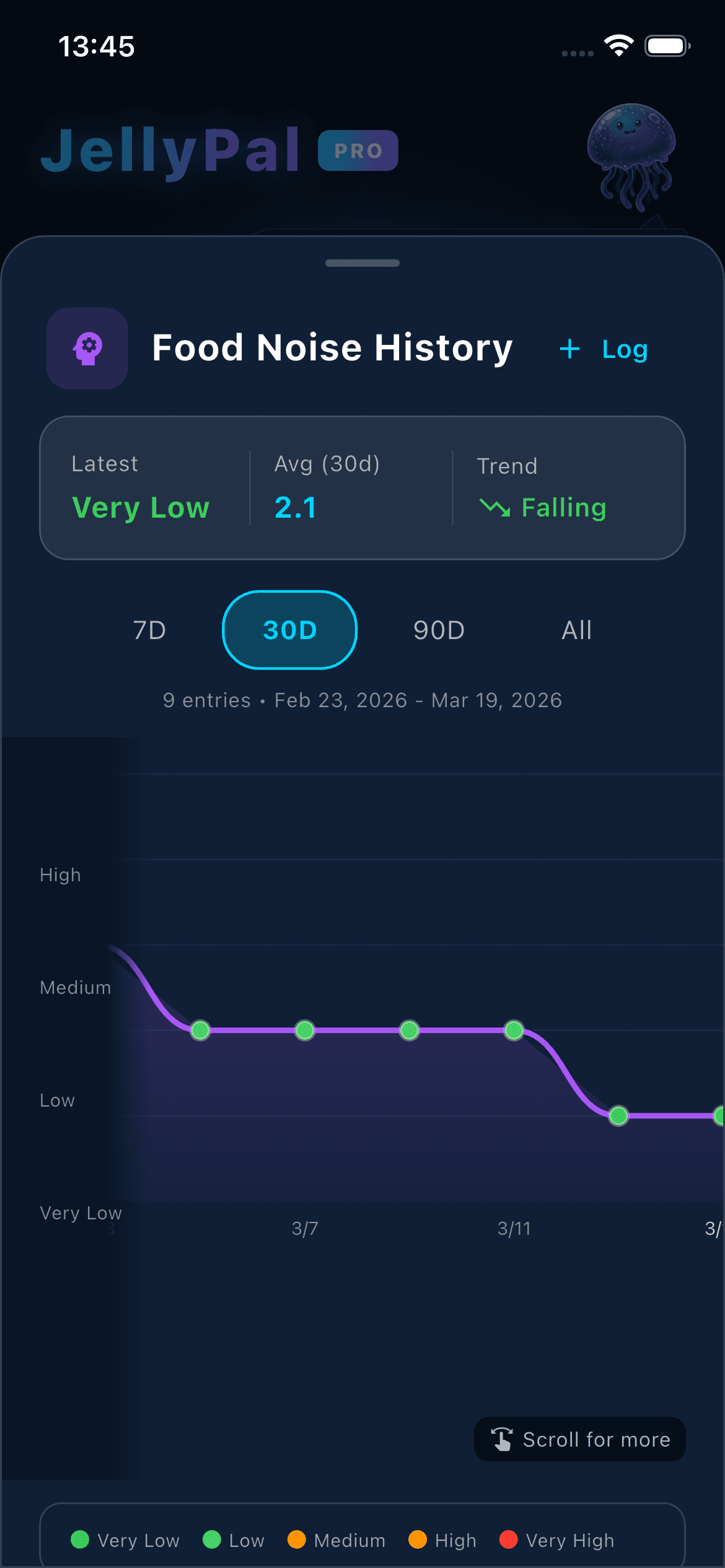The height and width of the screenshot is (1568, 725).
Task: Toggle the Medium legend marker
Action: pos(297,1540)
